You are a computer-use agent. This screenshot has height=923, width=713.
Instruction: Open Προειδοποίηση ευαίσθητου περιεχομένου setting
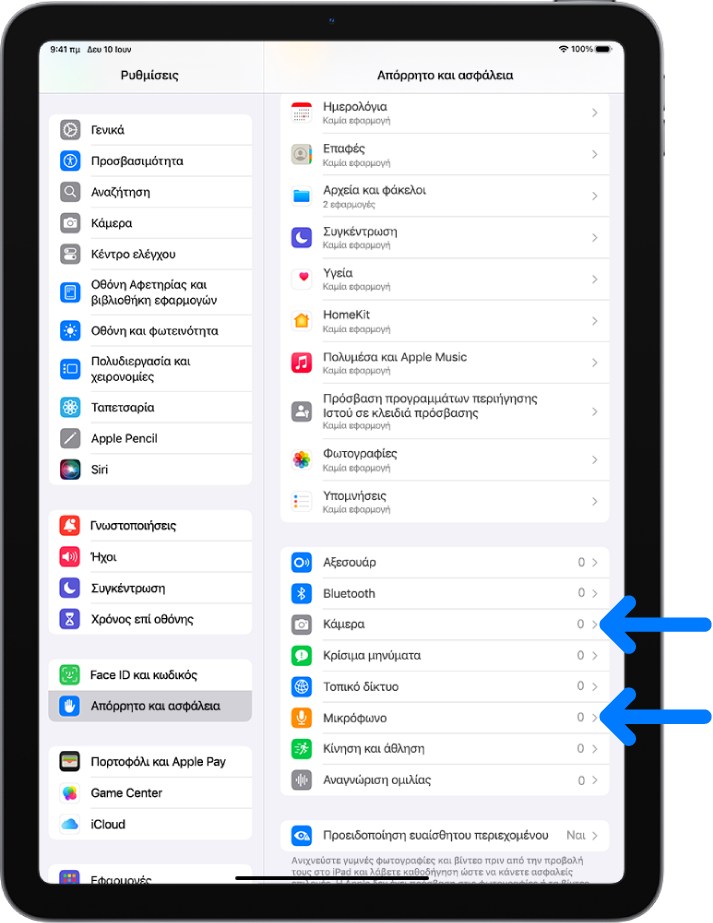point(444,834)
